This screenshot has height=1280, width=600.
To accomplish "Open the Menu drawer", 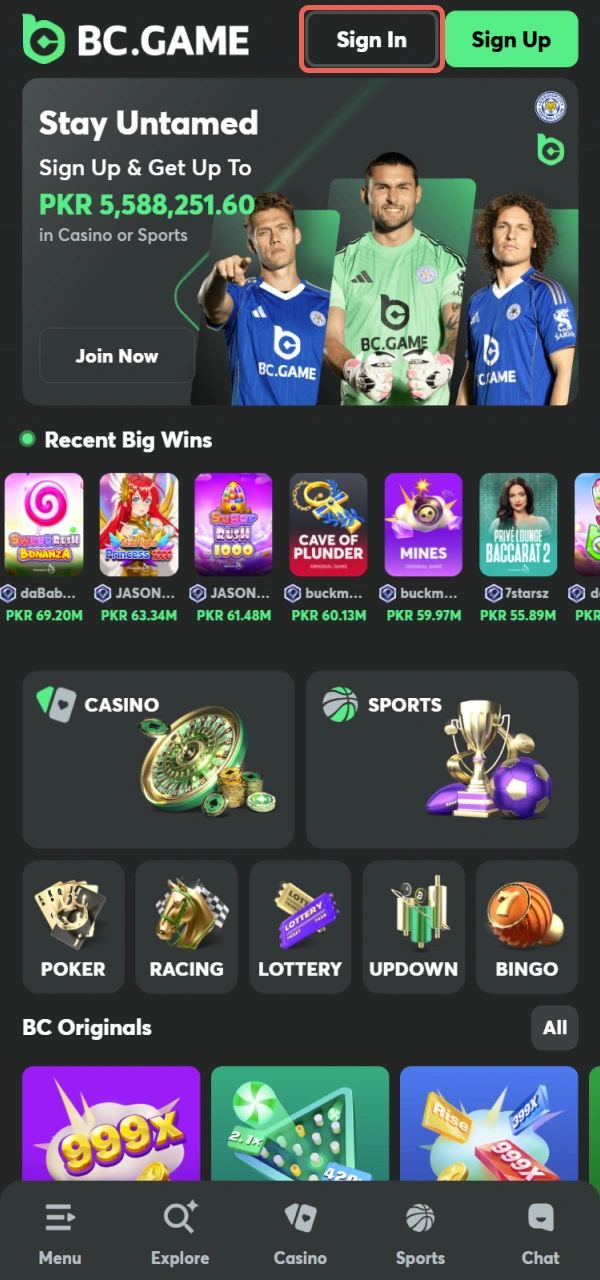I will pyautogui.click(x=60, y=1235).
